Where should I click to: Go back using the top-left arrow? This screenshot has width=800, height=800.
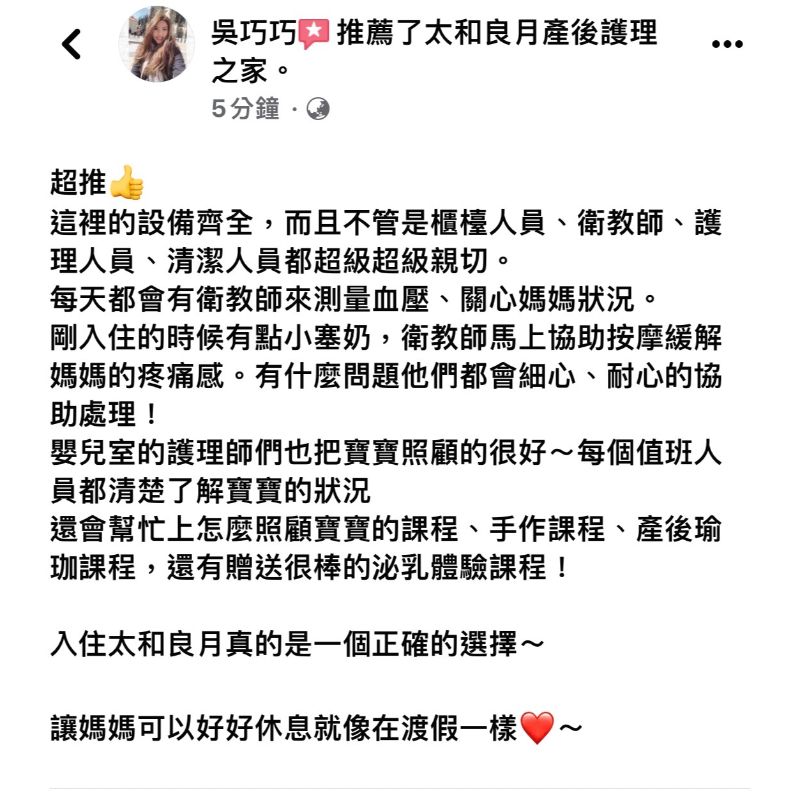pyautogui.click(x=71, y=45)
